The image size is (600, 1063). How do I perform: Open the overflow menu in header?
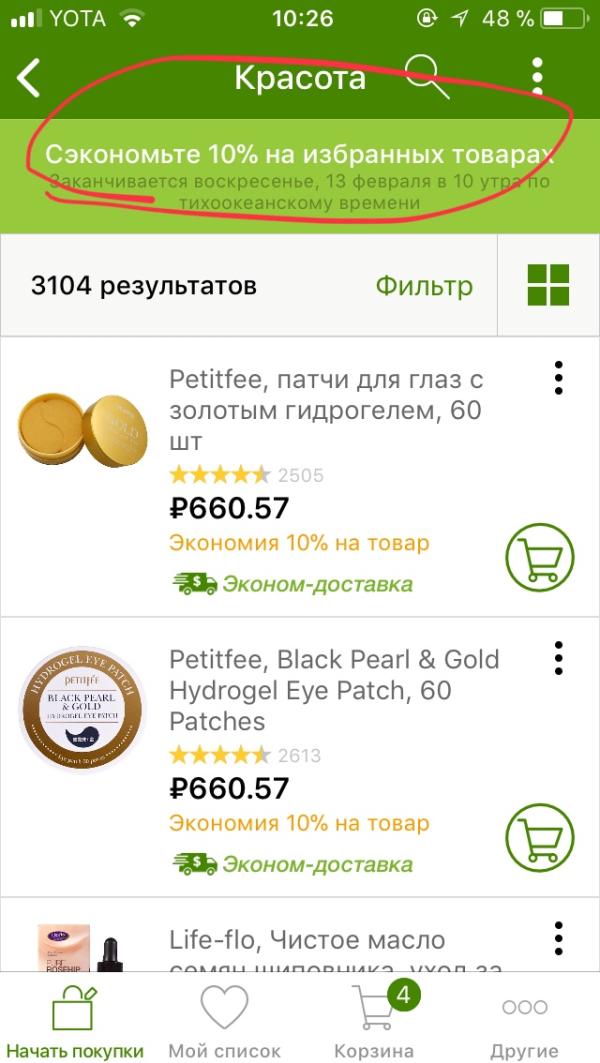(538, 77)
